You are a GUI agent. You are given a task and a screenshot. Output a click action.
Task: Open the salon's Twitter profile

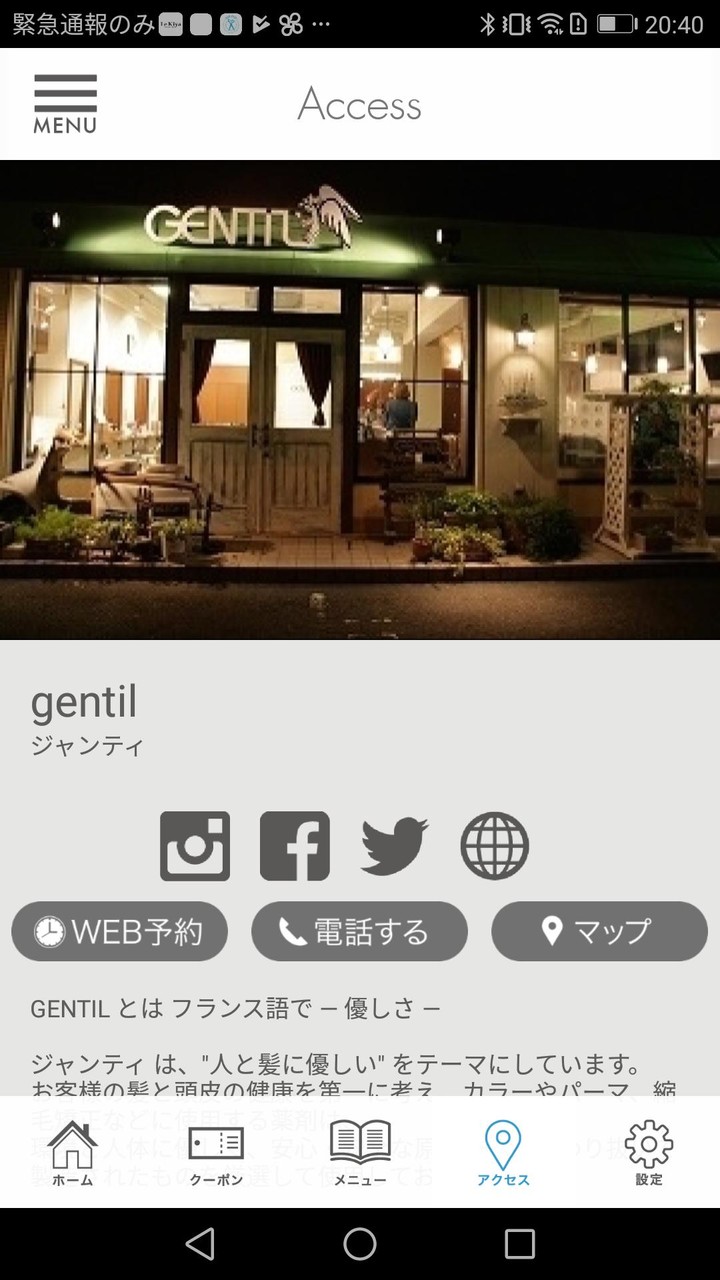pos(394,846)
